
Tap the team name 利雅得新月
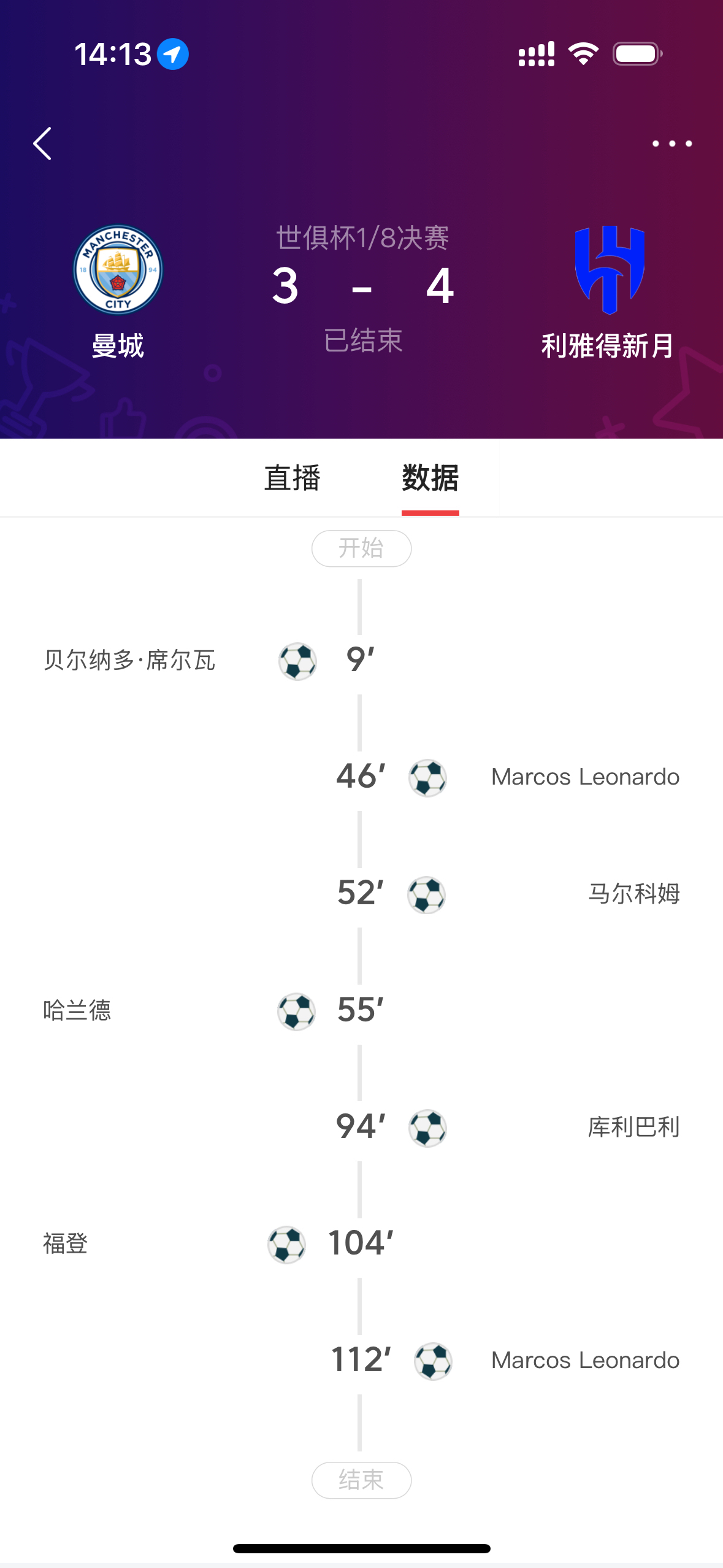point(606,345)
